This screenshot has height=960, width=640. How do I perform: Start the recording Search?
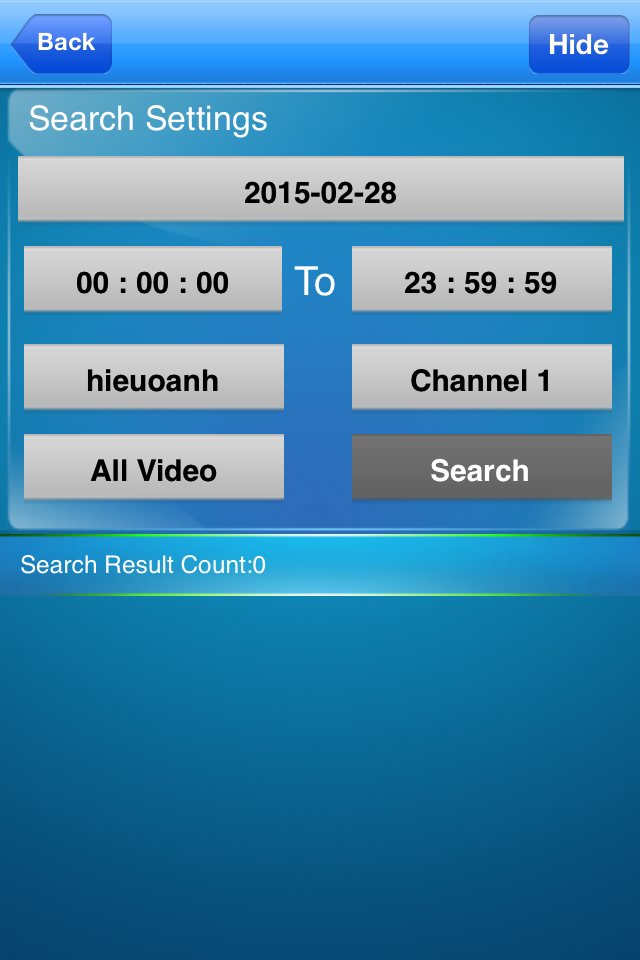click(481, 468)
